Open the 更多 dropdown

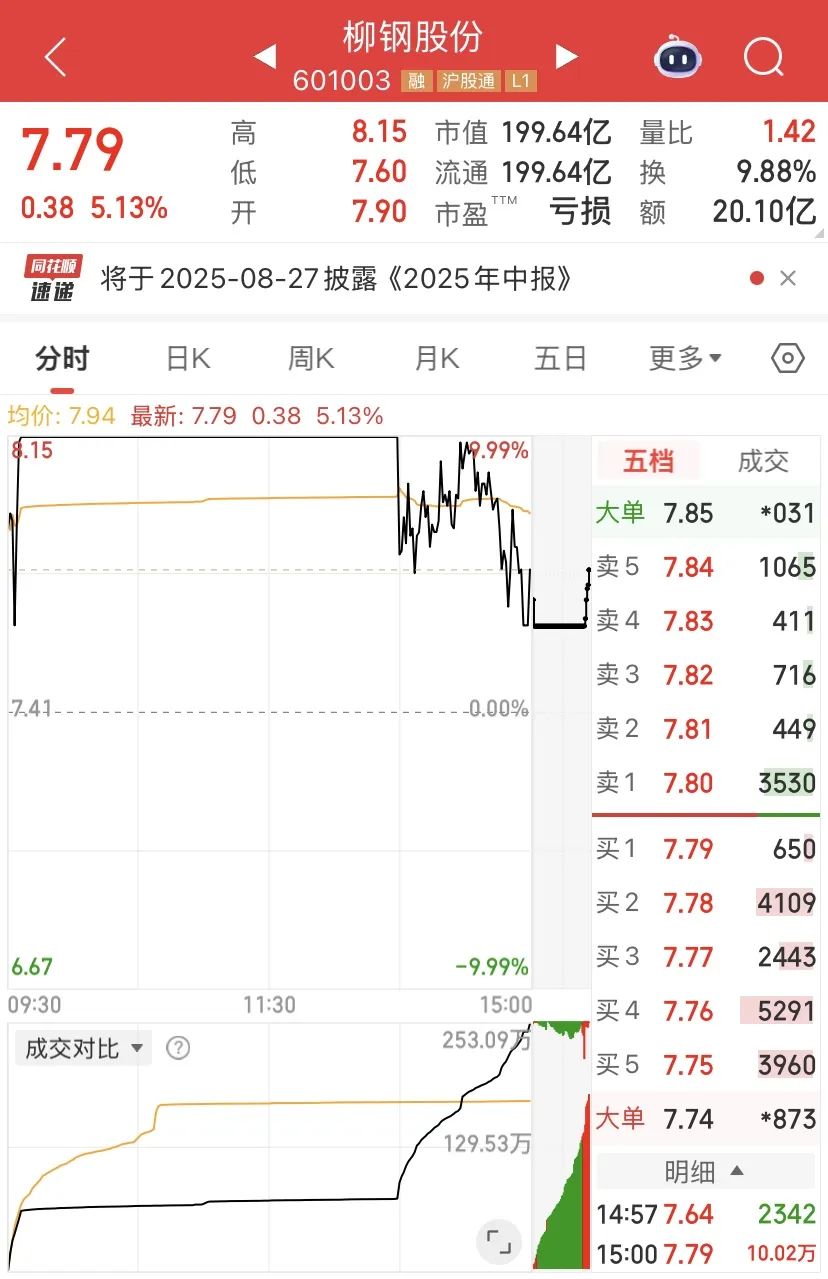(683, 358)
